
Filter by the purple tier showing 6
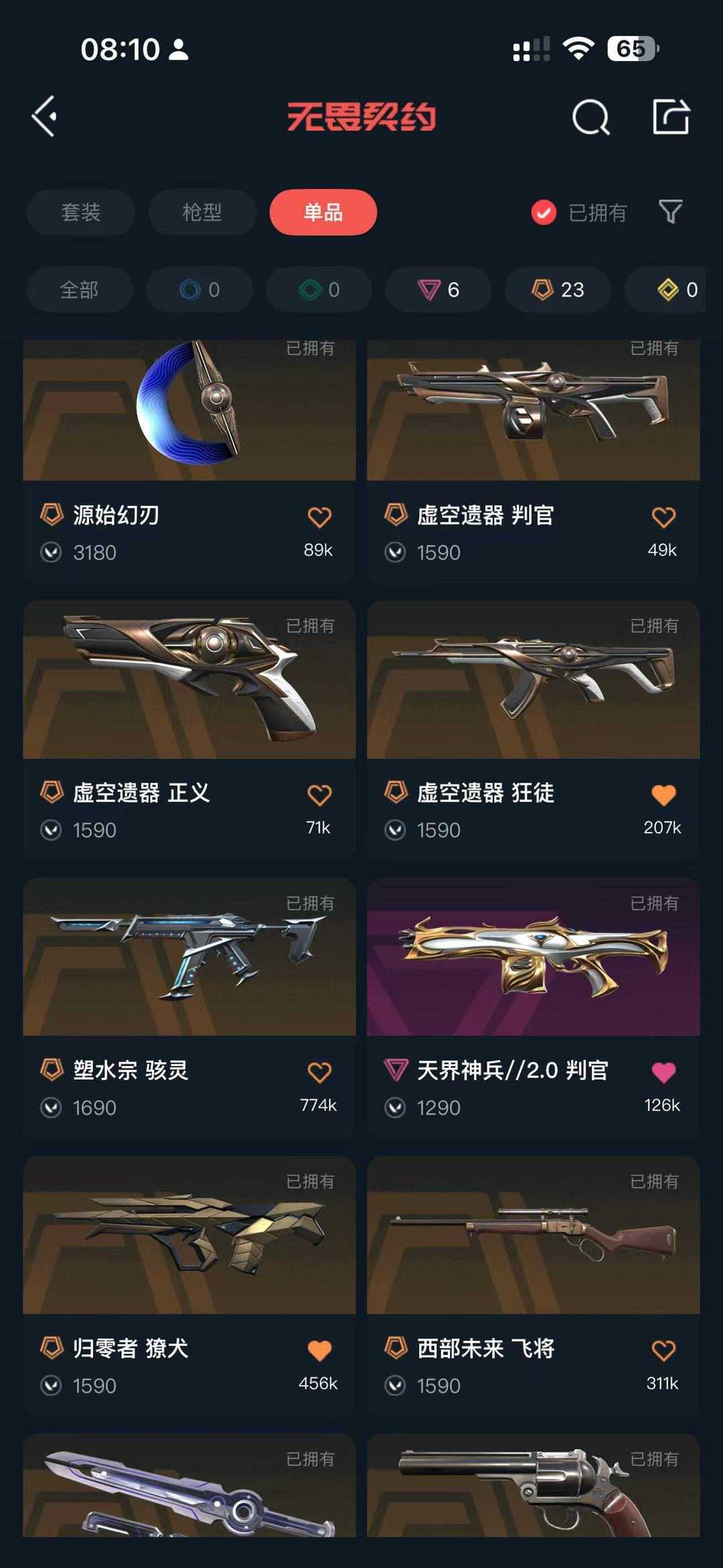438,289
